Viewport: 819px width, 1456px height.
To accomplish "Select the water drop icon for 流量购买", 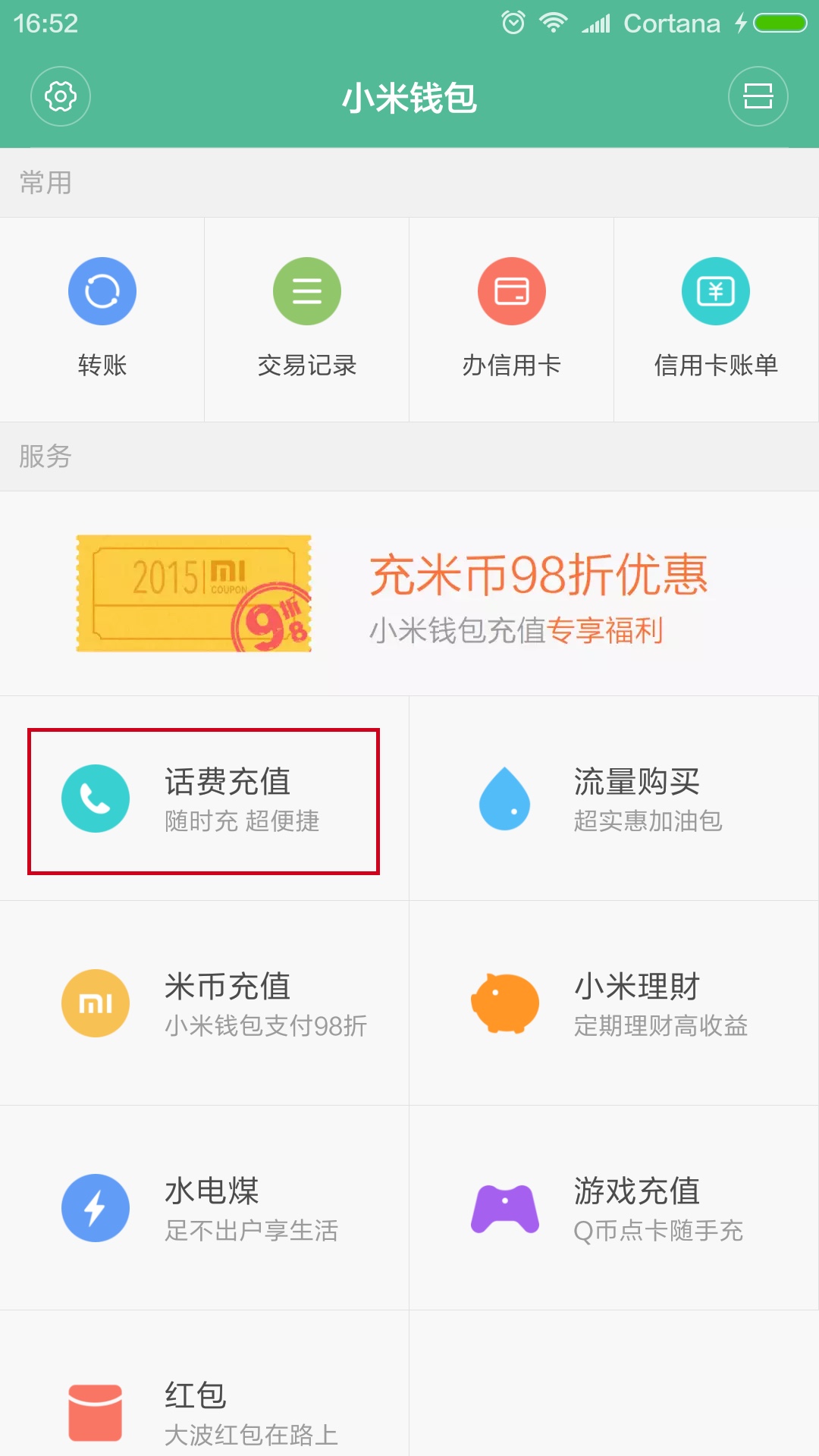I will 504,799.
